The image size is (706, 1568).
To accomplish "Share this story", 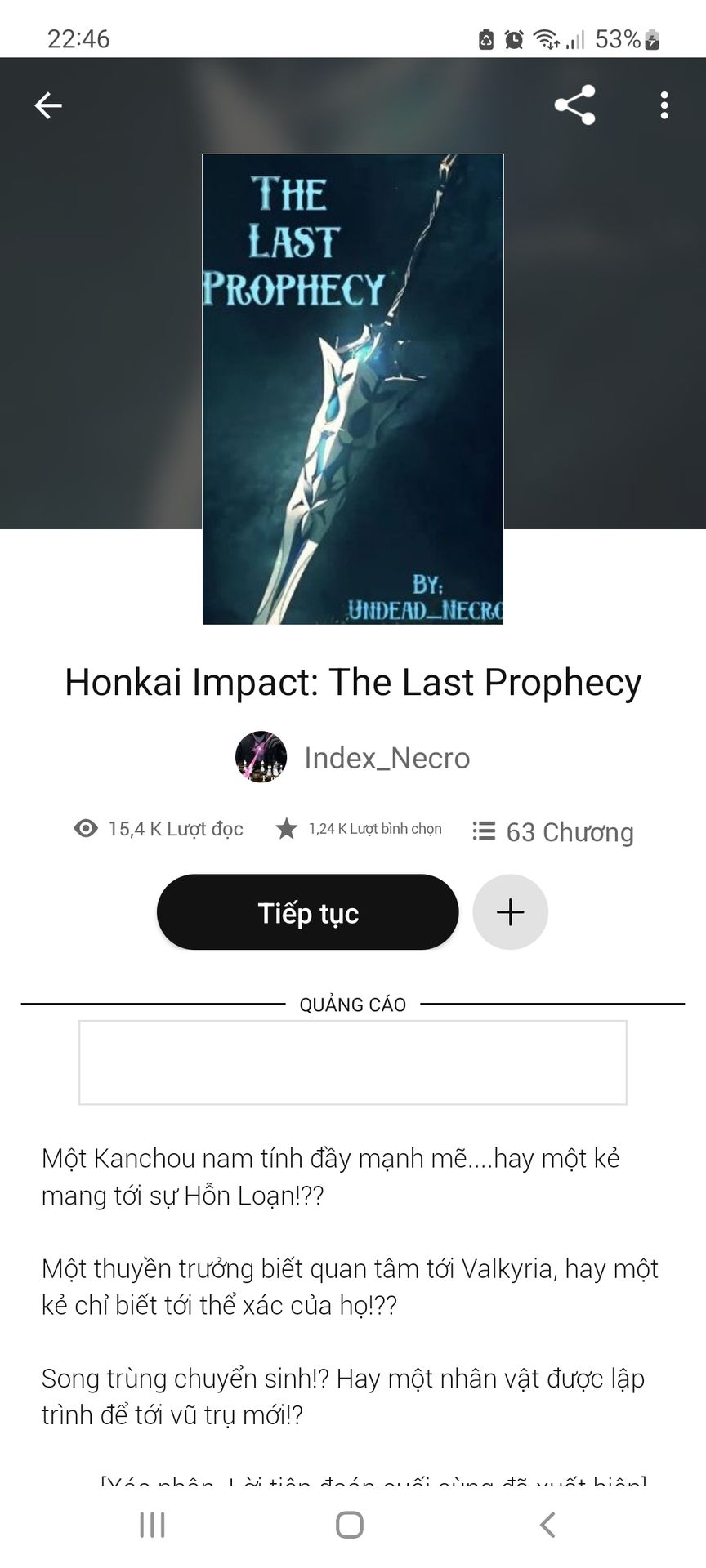I will click(574, 105).
